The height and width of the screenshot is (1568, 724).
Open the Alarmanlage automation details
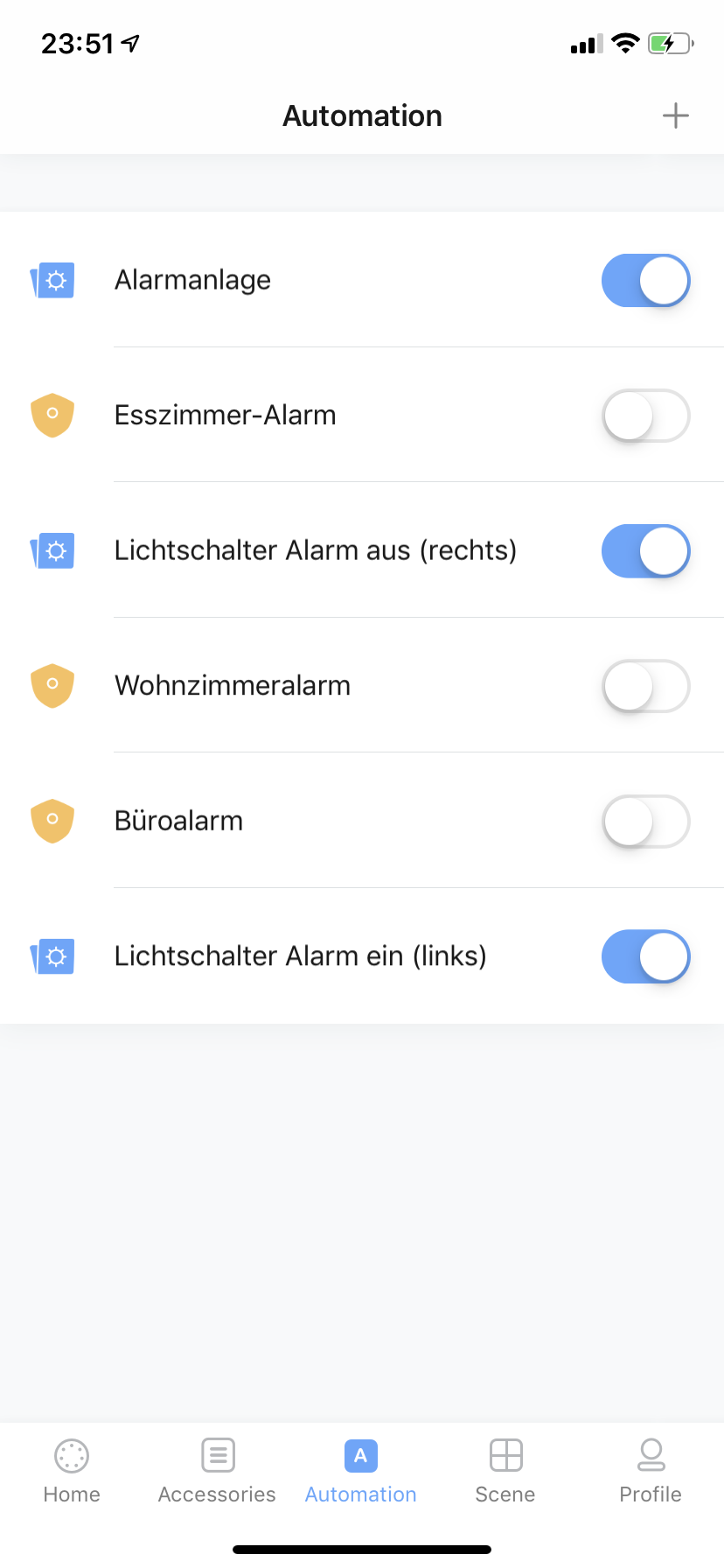[193, 280]
